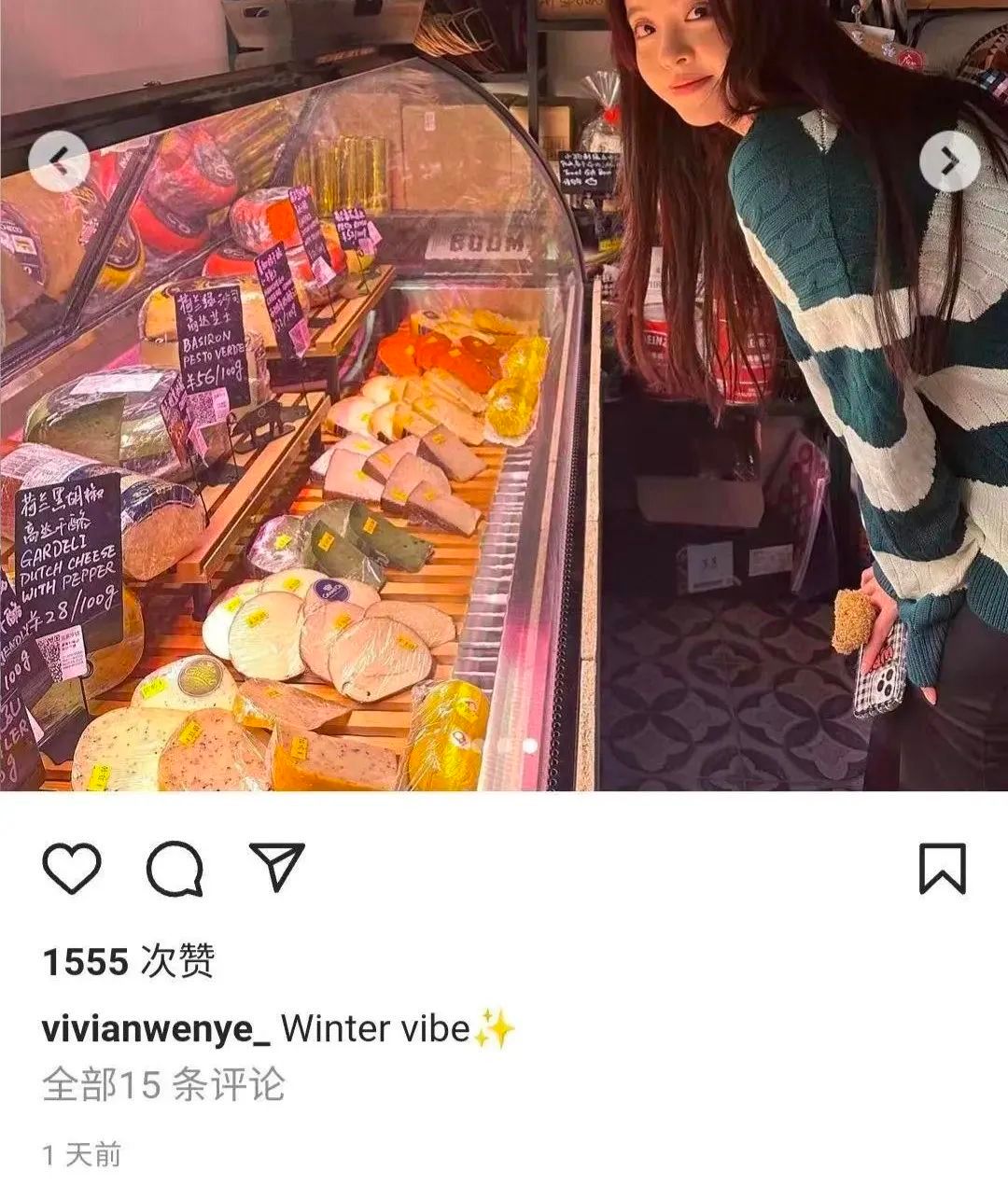Screen dimensions: 1008x1185
Task: Open the list of 1555 likes
Action: [x=129, y=961]
